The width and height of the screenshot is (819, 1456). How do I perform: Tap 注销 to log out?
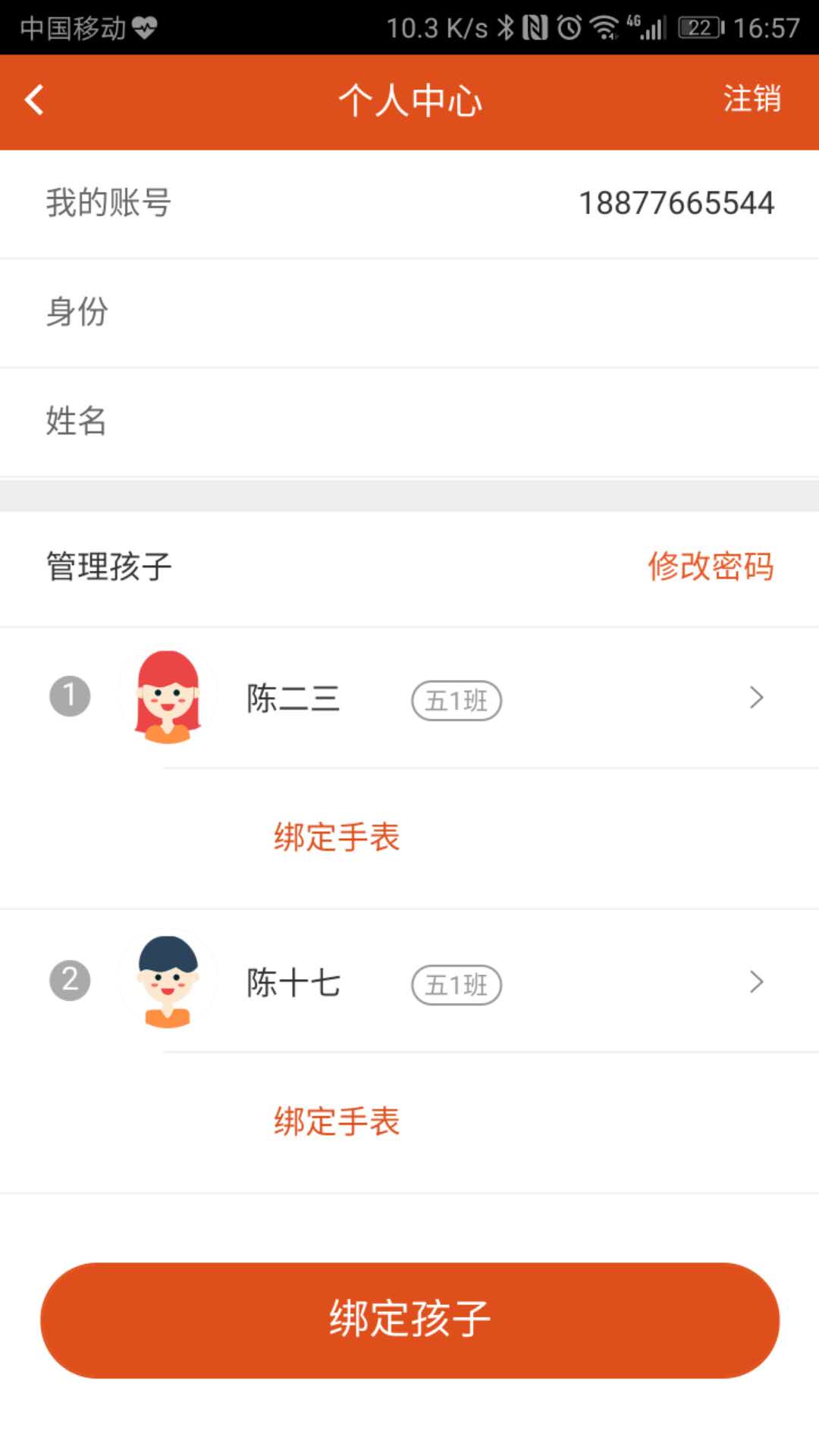[752, 99]
